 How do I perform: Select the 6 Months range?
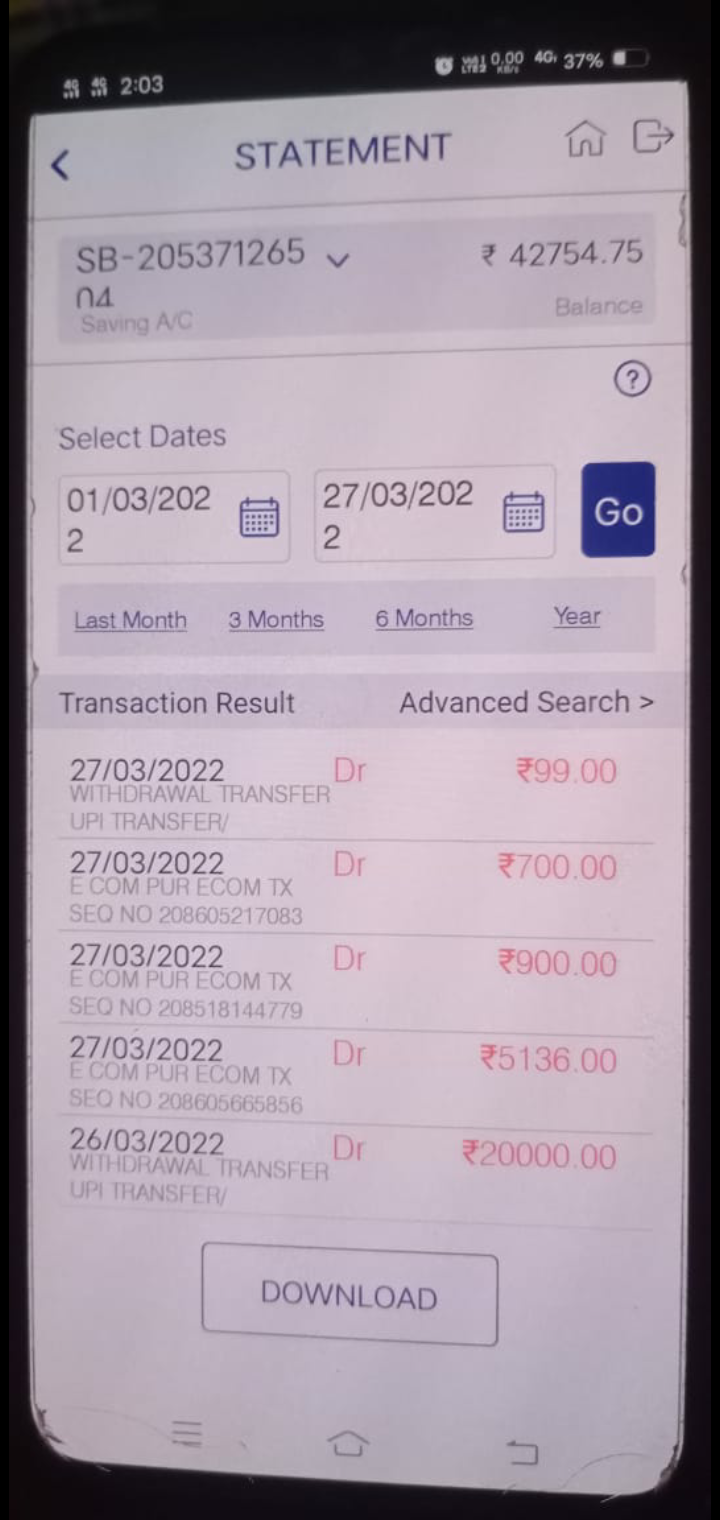(x=424, y=618)
